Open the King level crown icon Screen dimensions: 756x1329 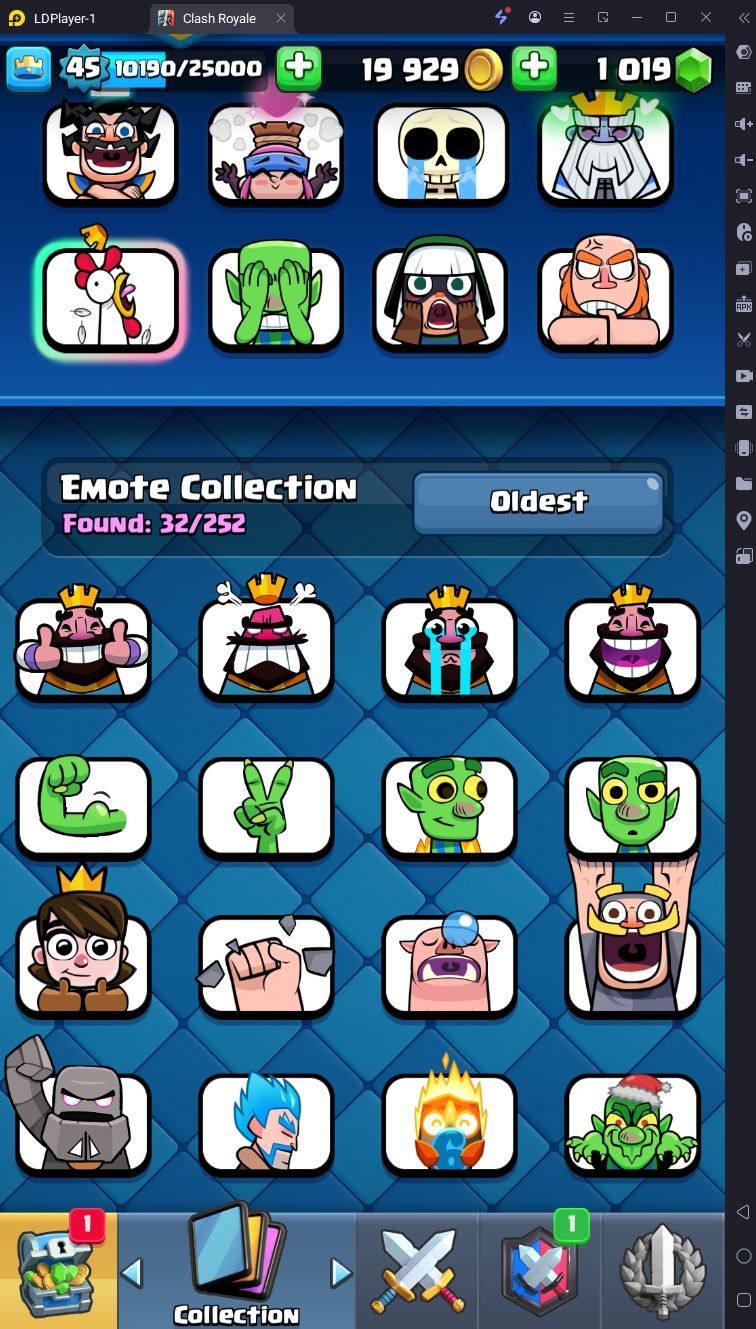pyautogui.click(x=29, y=68)
